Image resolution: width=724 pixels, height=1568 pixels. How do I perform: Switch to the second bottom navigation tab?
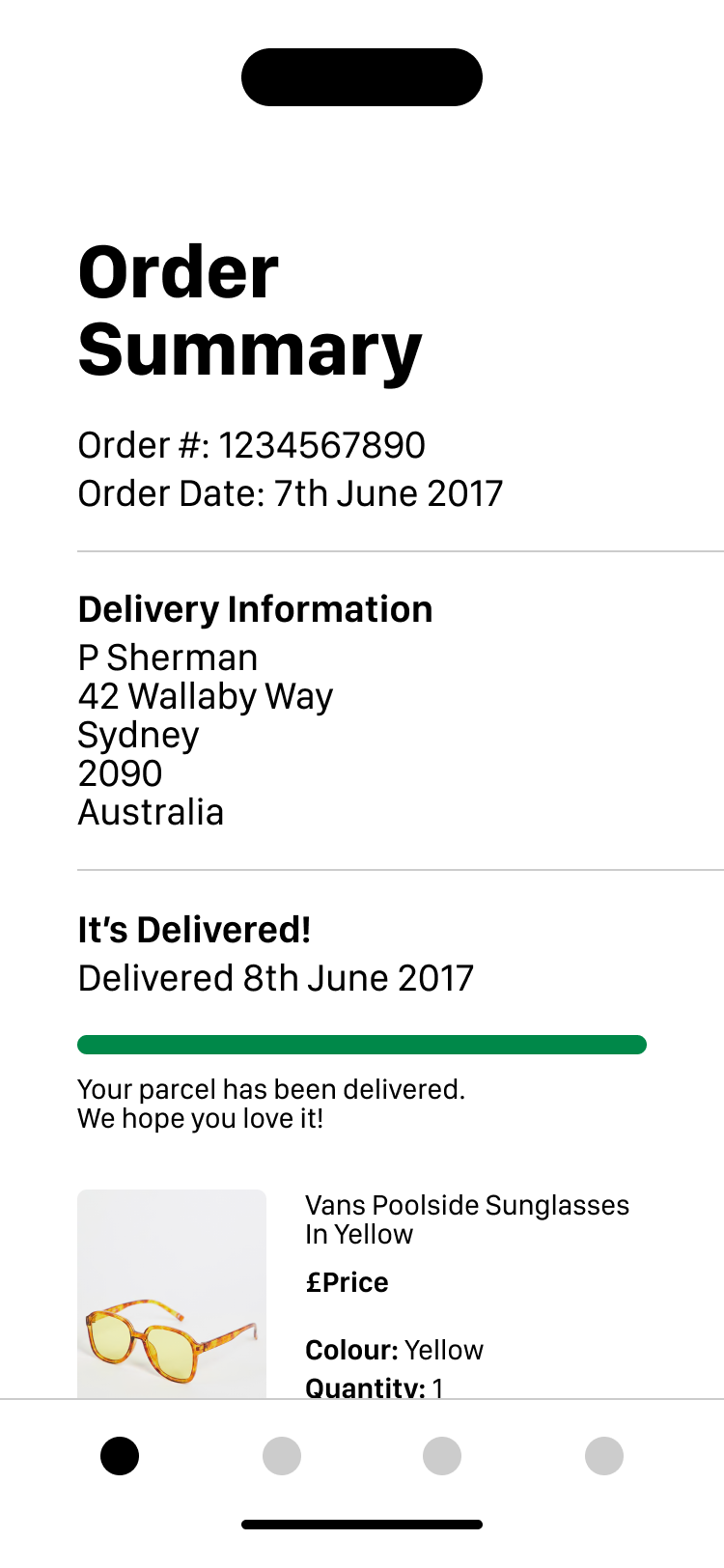coord(282,1456)
